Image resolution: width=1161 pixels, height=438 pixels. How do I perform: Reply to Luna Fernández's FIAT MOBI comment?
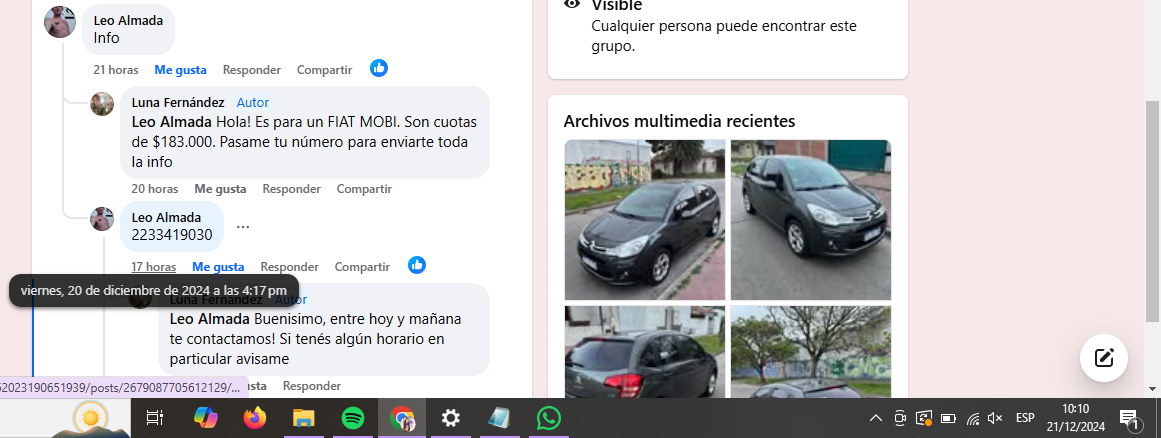[x=291, y=189]
